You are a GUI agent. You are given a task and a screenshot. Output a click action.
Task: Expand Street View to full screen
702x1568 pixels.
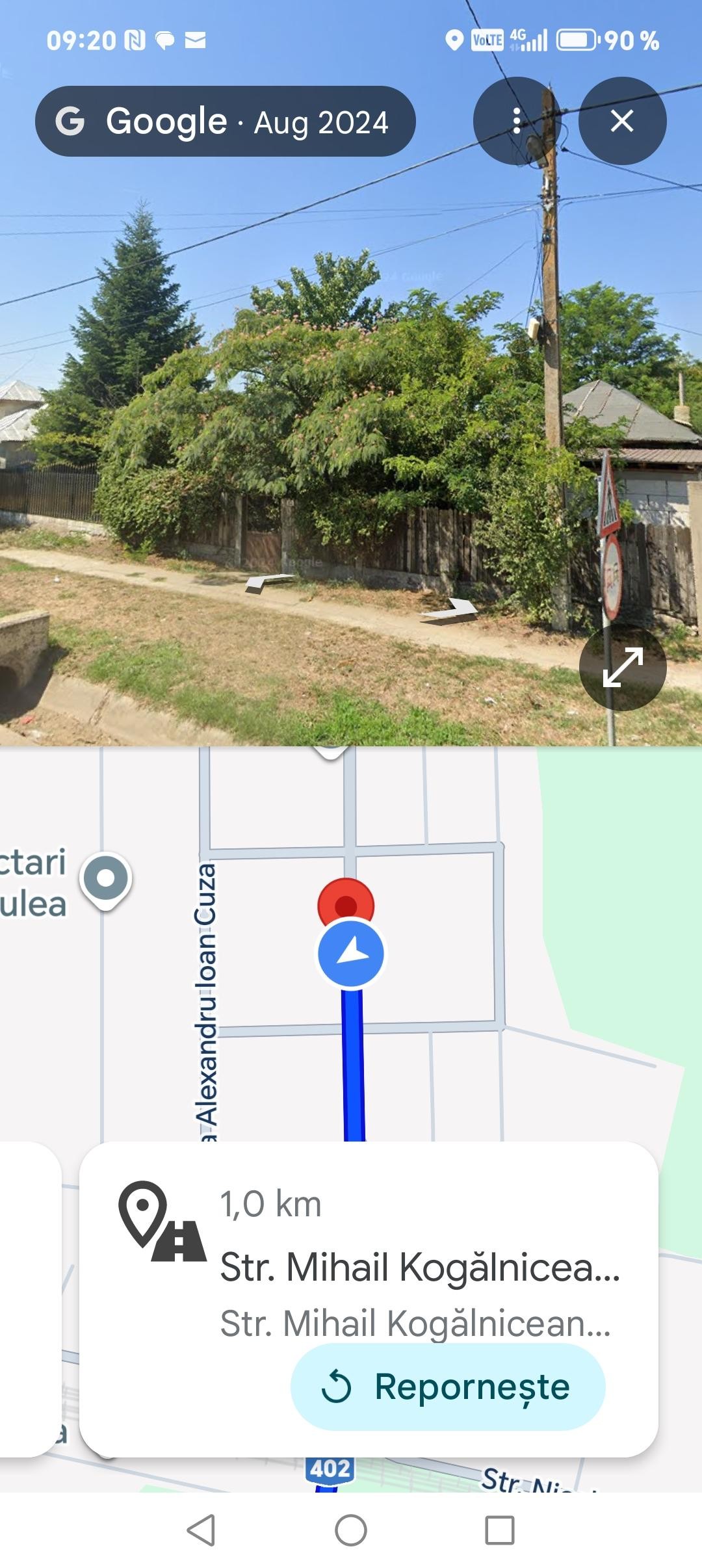[x=622, y=666]
